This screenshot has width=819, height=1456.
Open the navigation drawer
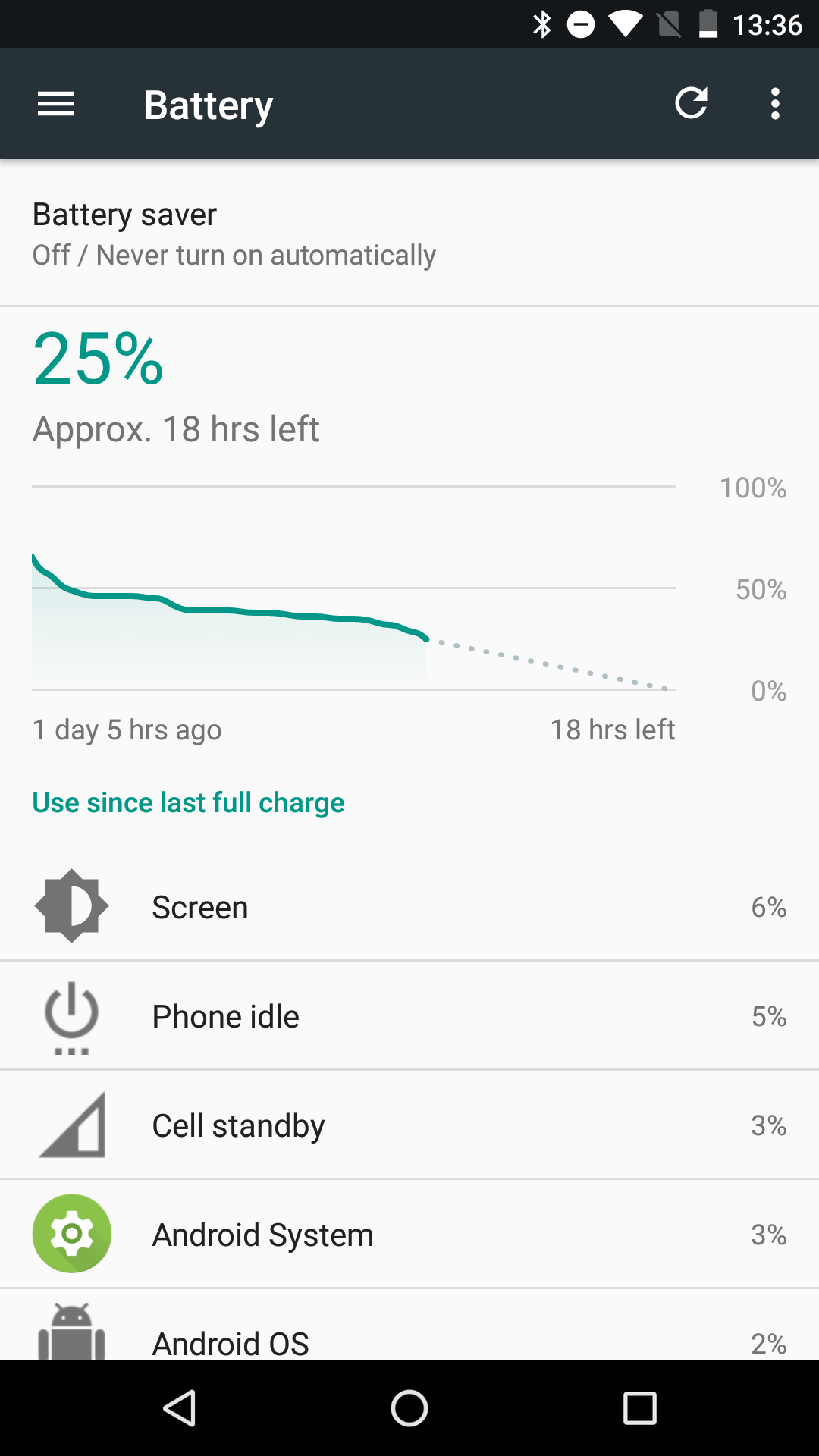(55, 104)
